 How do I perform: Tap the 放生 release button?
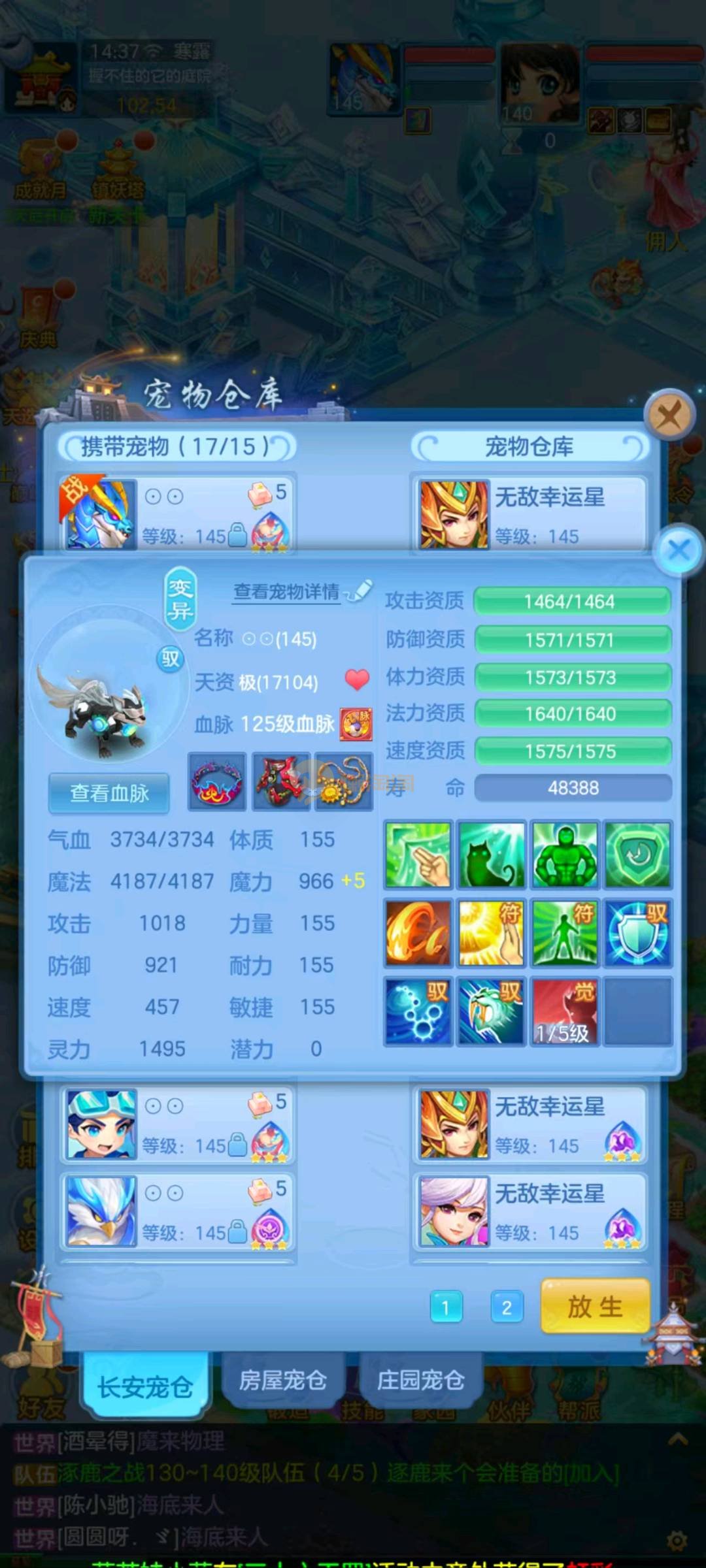[595, 1307]
